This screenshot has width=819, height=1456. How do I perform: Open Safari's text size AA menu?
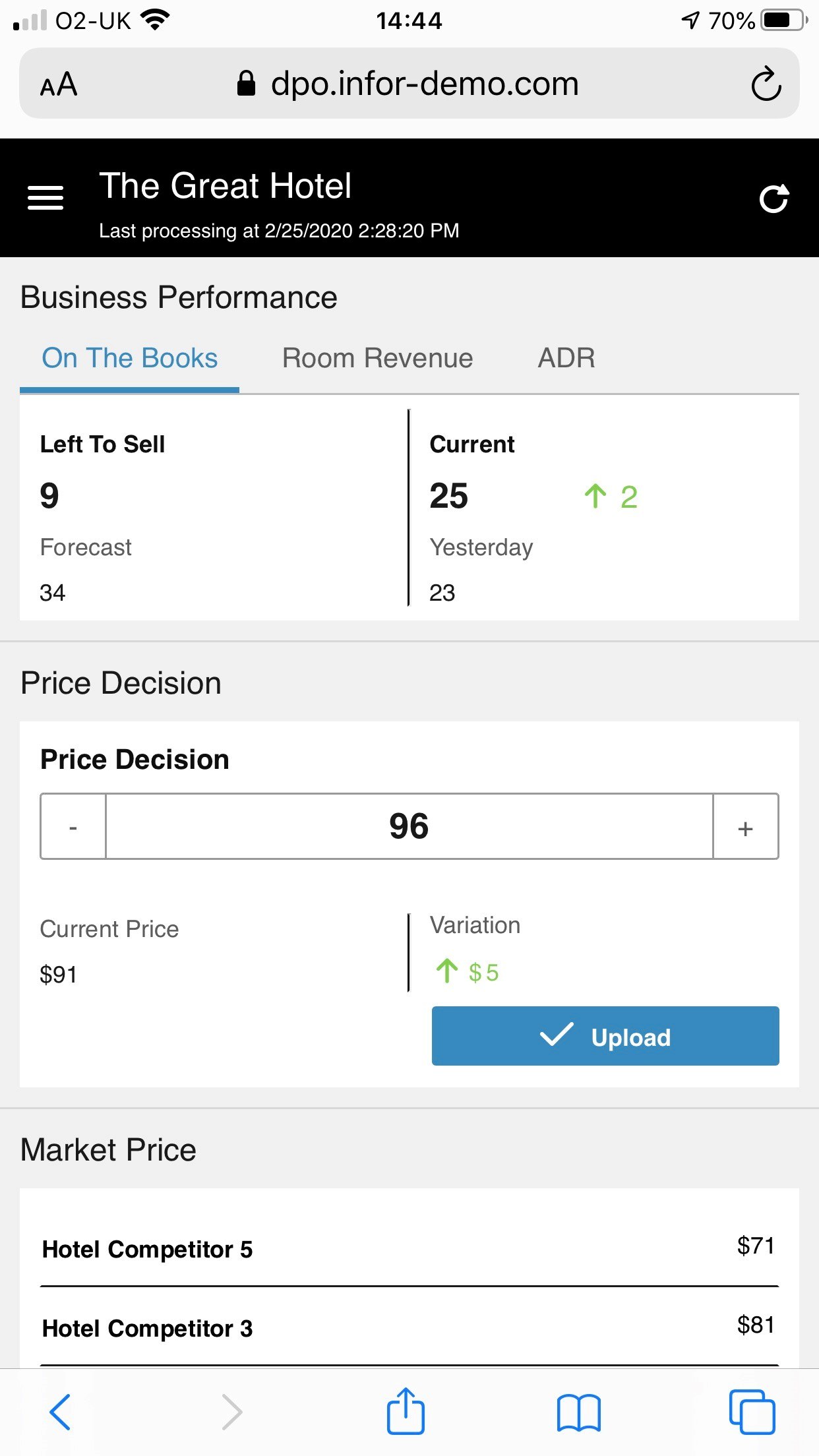pos(59,84)
